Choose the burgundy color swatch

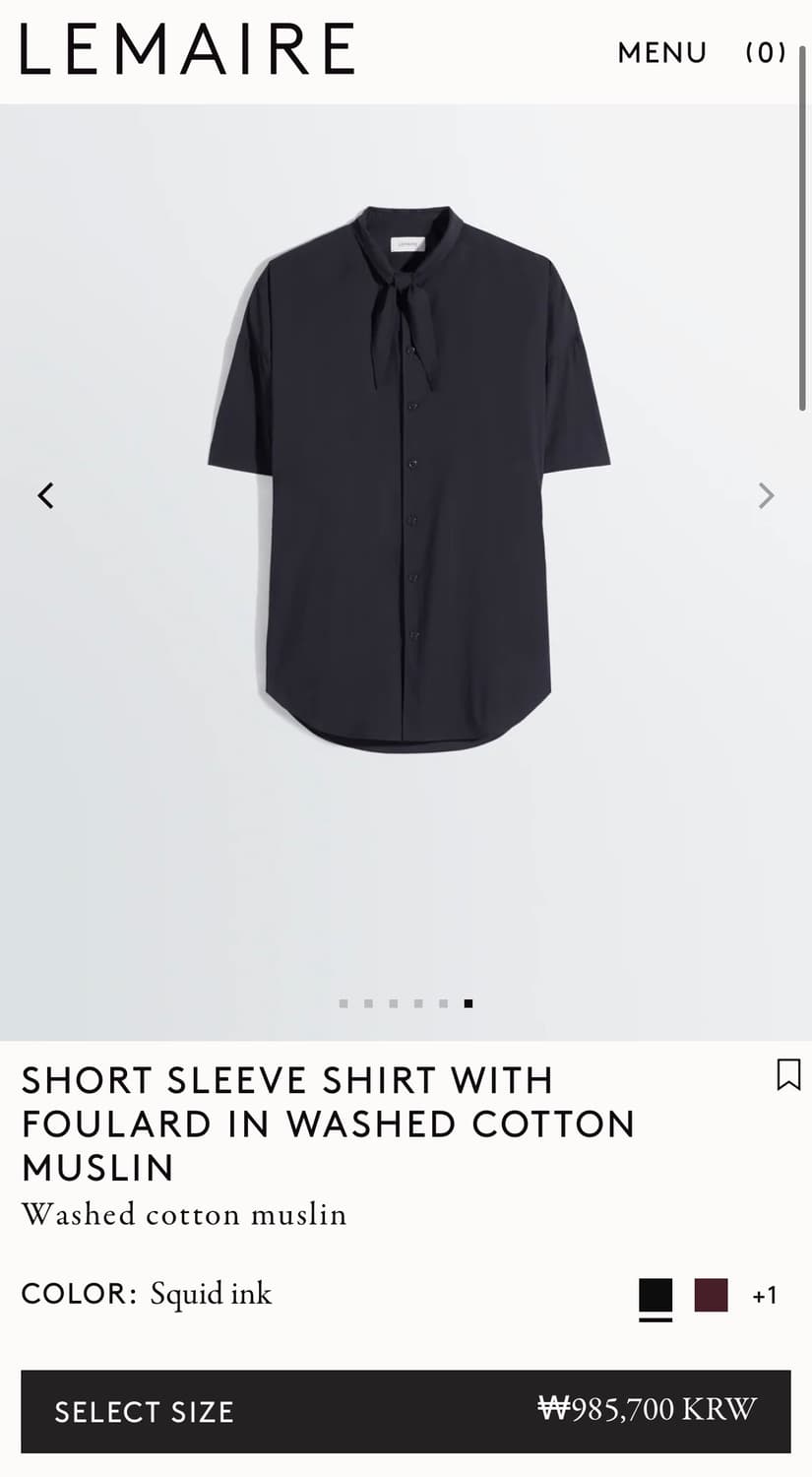[711, 1295]
